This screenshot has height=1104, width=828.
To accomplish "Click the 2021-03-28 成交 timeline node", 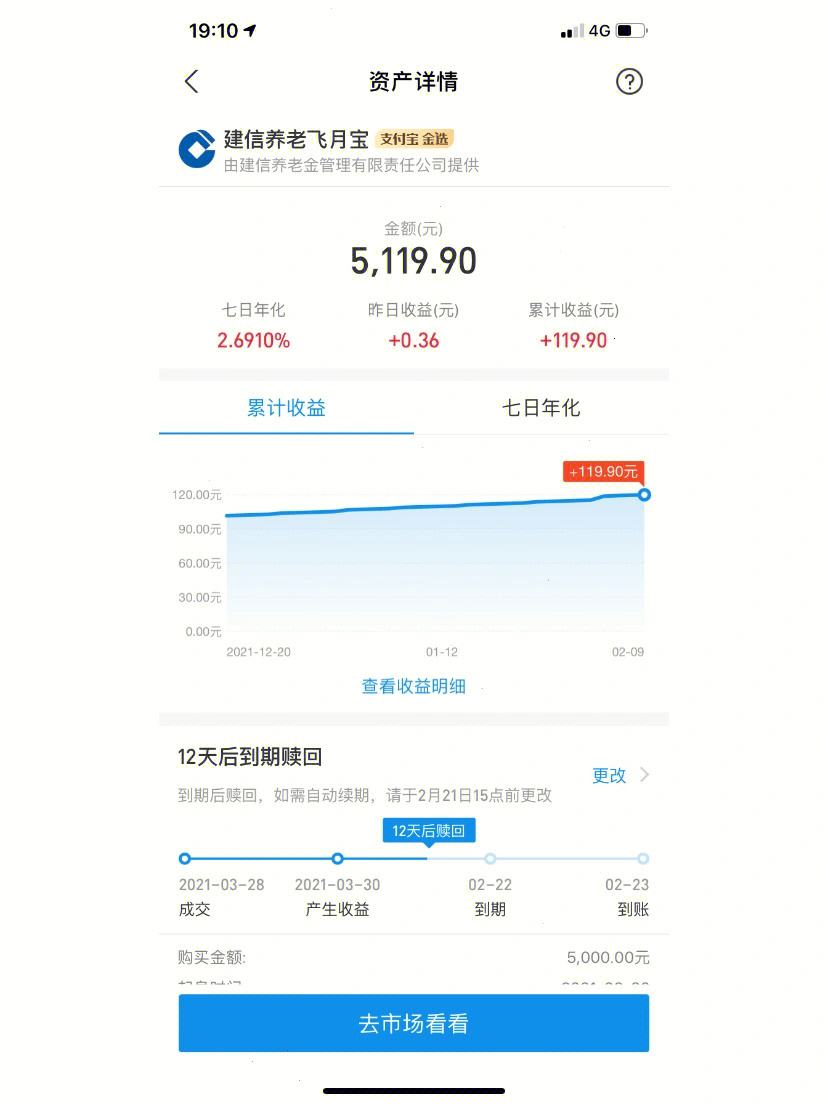I will 184,859.
